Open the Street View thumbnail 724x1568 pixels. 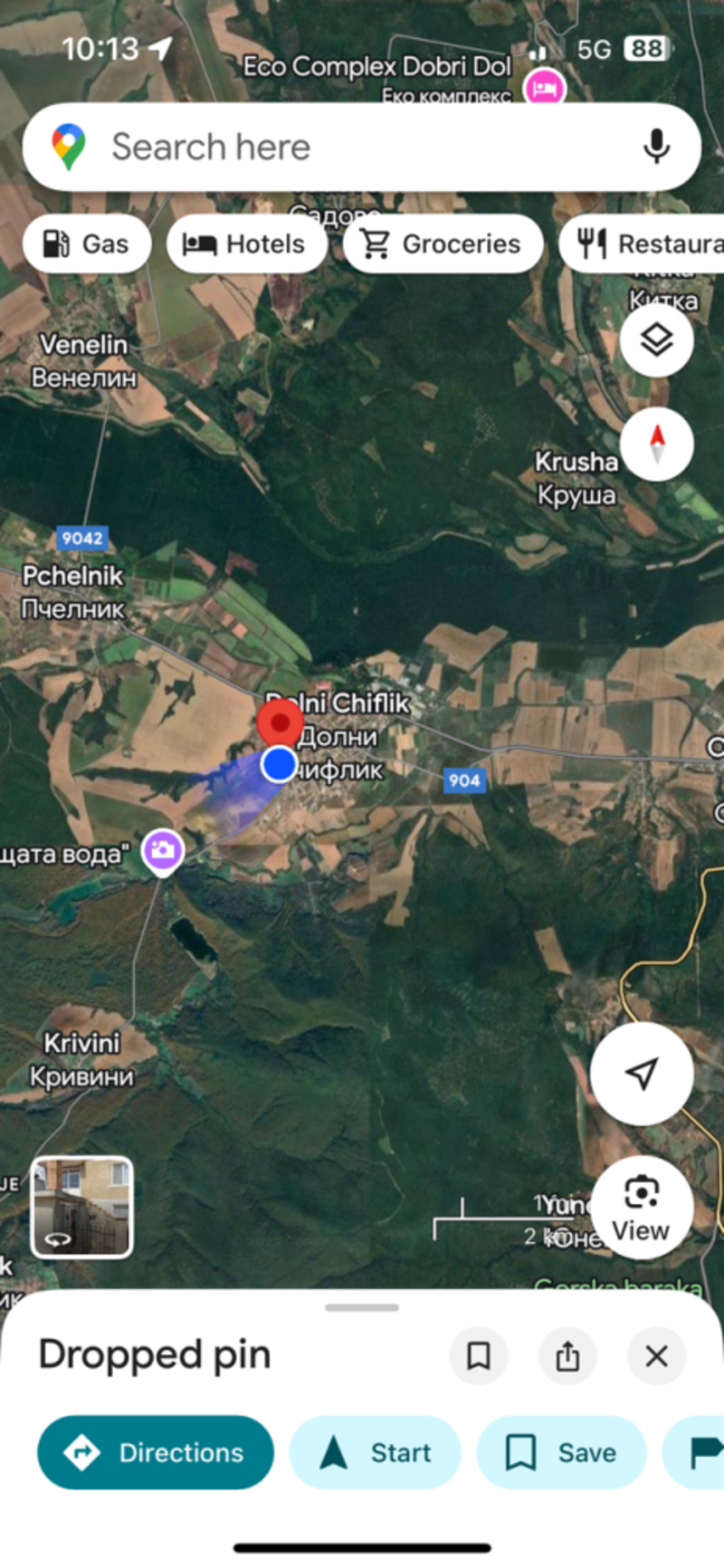click(x=82, y=1207)
